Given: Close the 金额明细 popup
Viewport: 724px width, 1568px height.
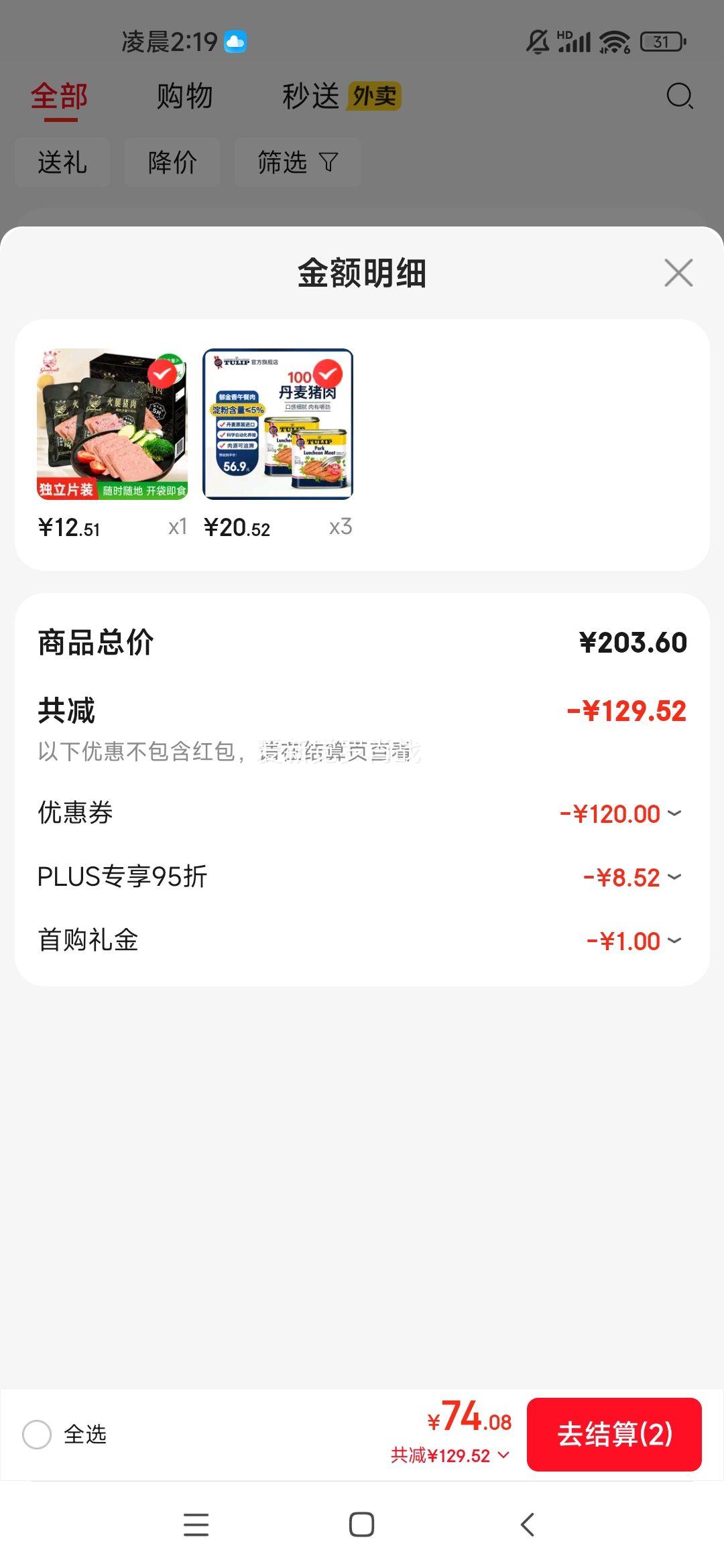Looking at the screenshot, I should pos(678,273).
